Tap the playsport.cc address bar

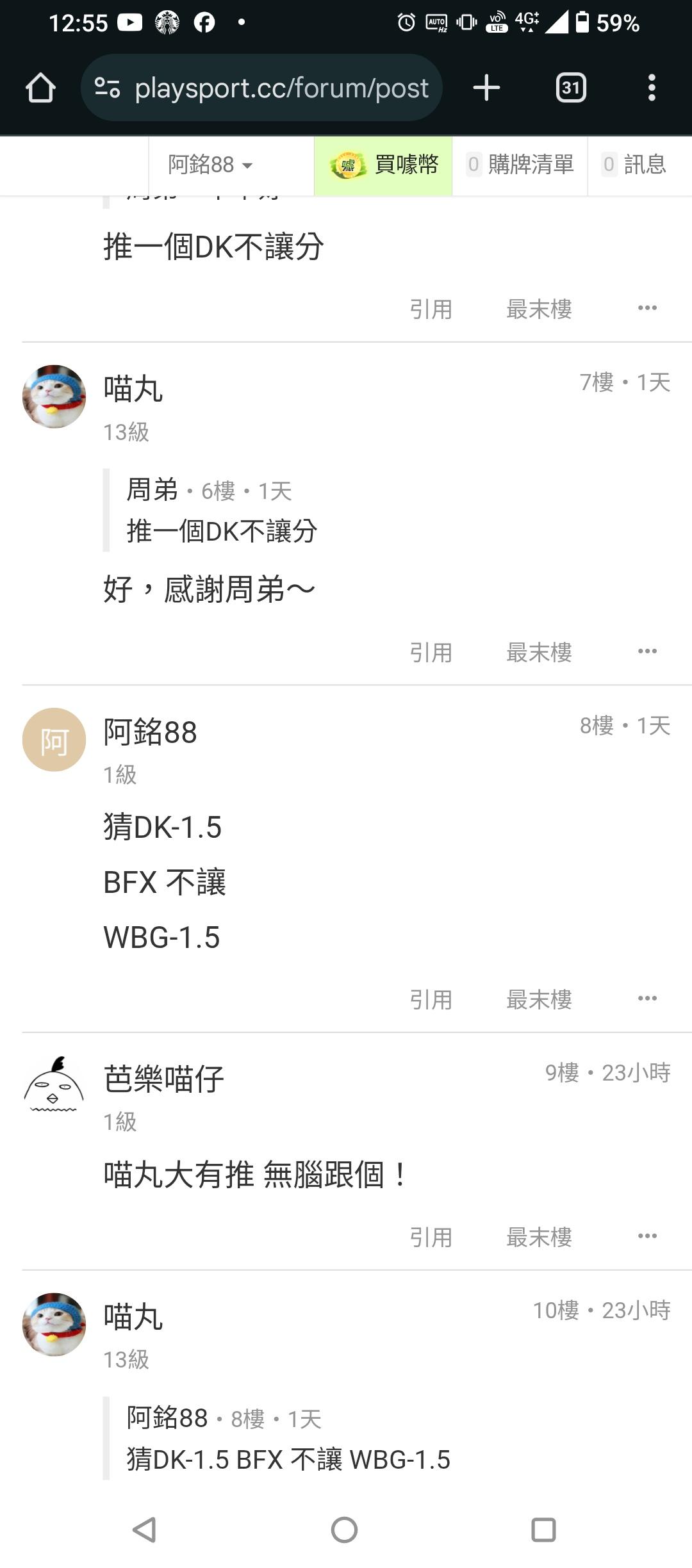(263, 88)
